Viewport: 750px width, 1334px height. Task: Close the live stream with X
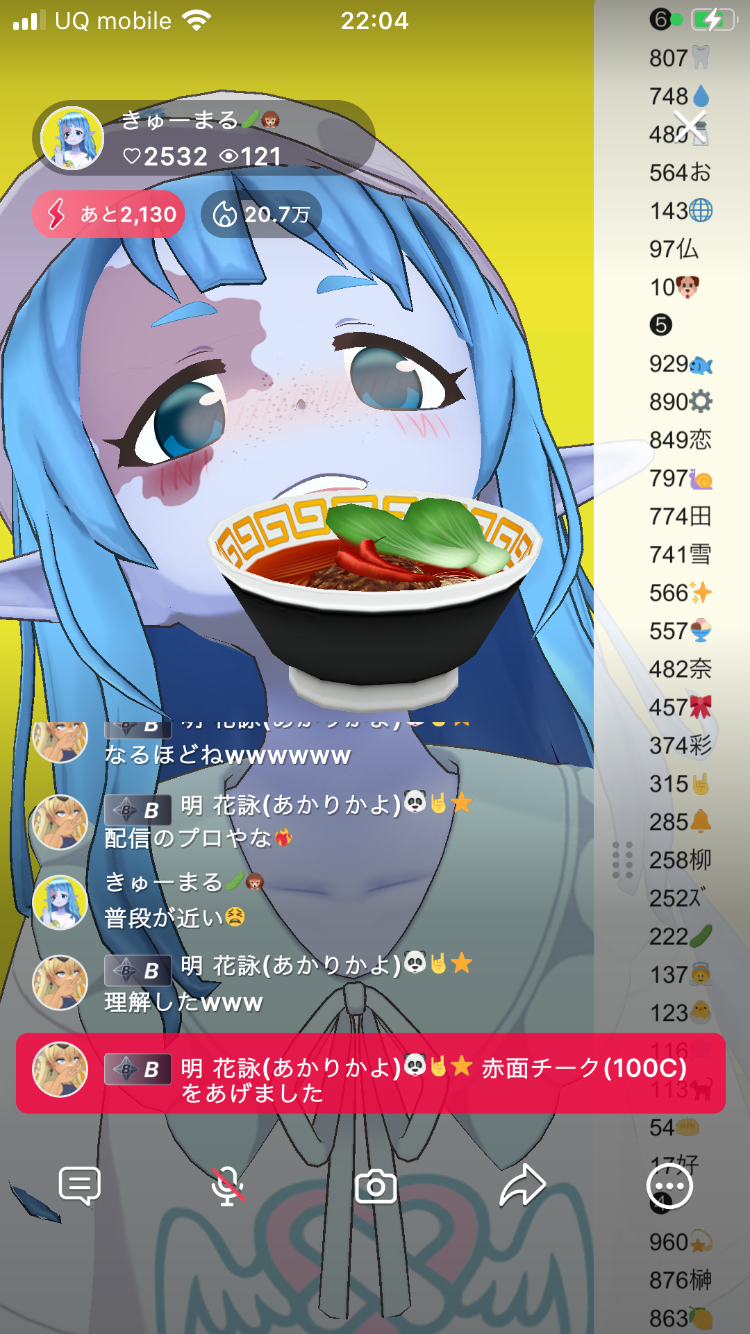(x=690, y=125)
